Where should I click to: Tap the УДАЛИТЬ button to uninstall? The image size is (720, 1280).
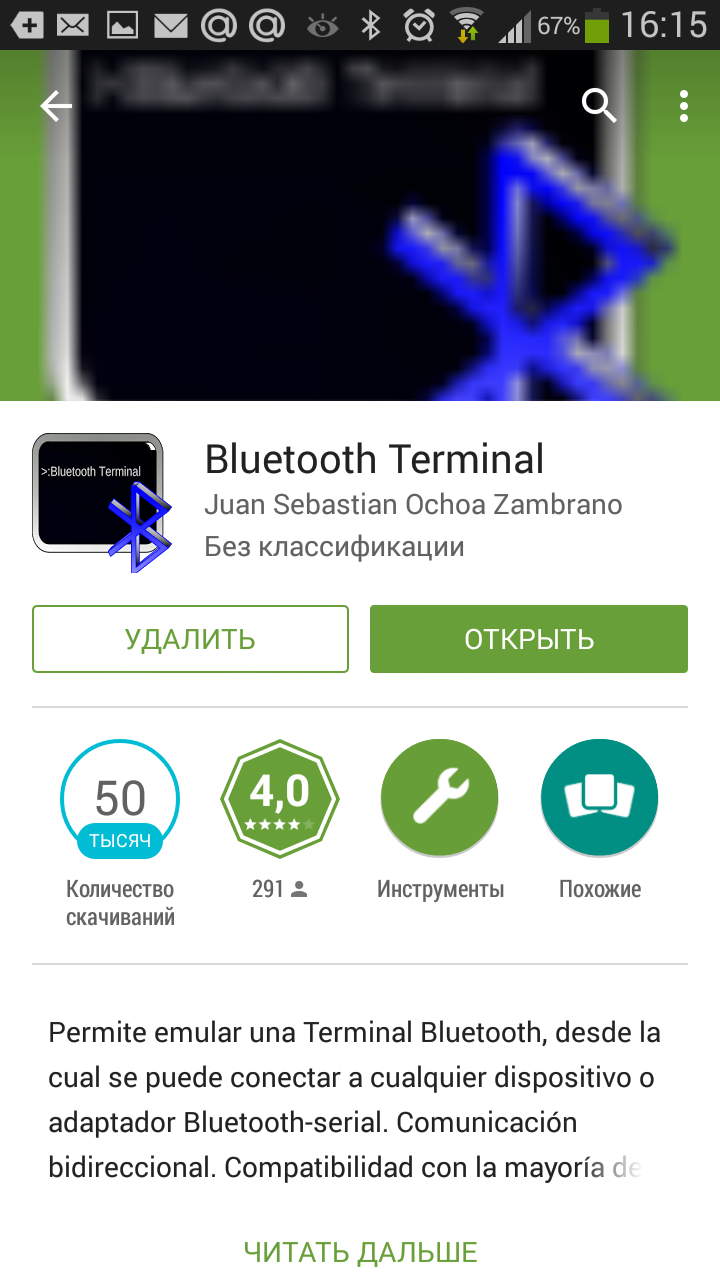point(190,639)
